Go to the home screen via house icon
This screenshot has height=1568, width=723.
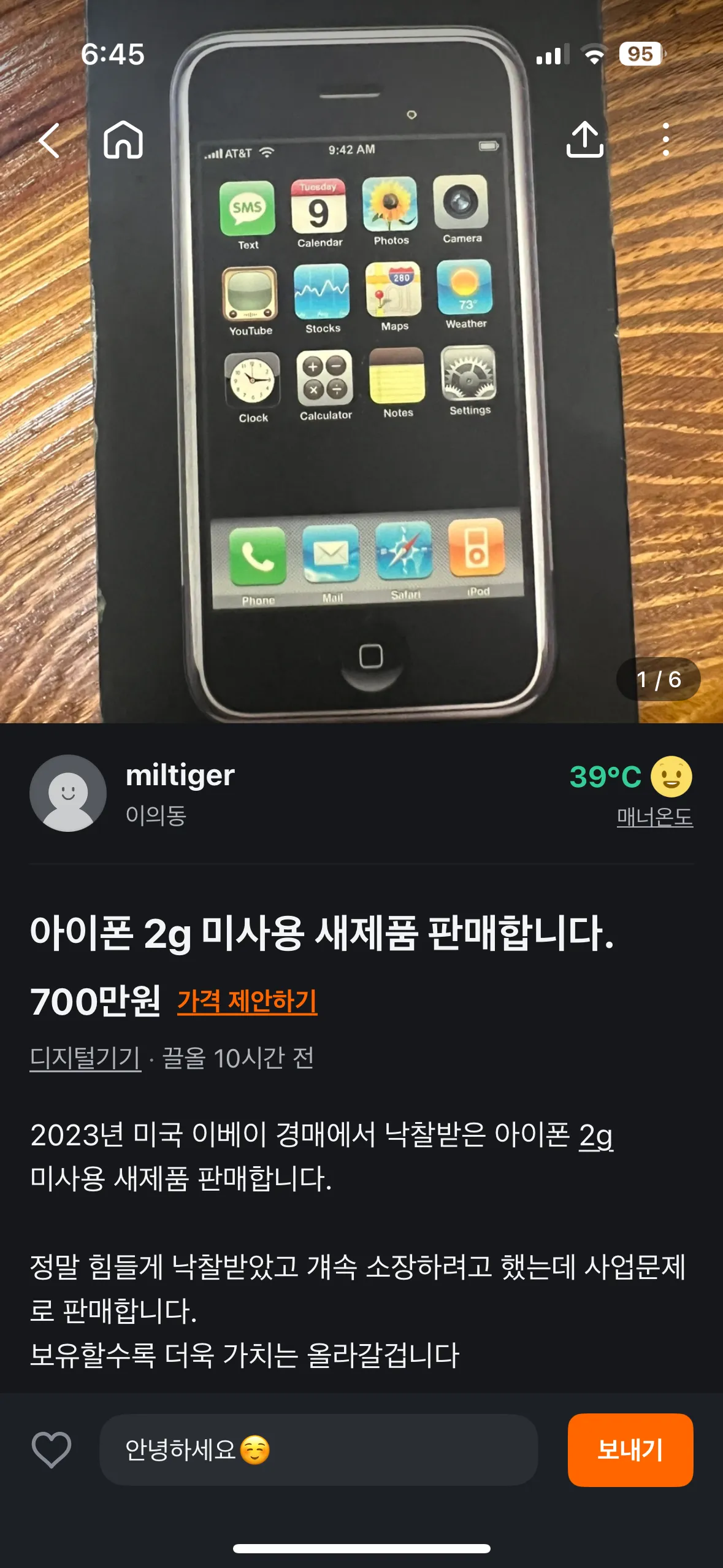click(x=123, y=140)
